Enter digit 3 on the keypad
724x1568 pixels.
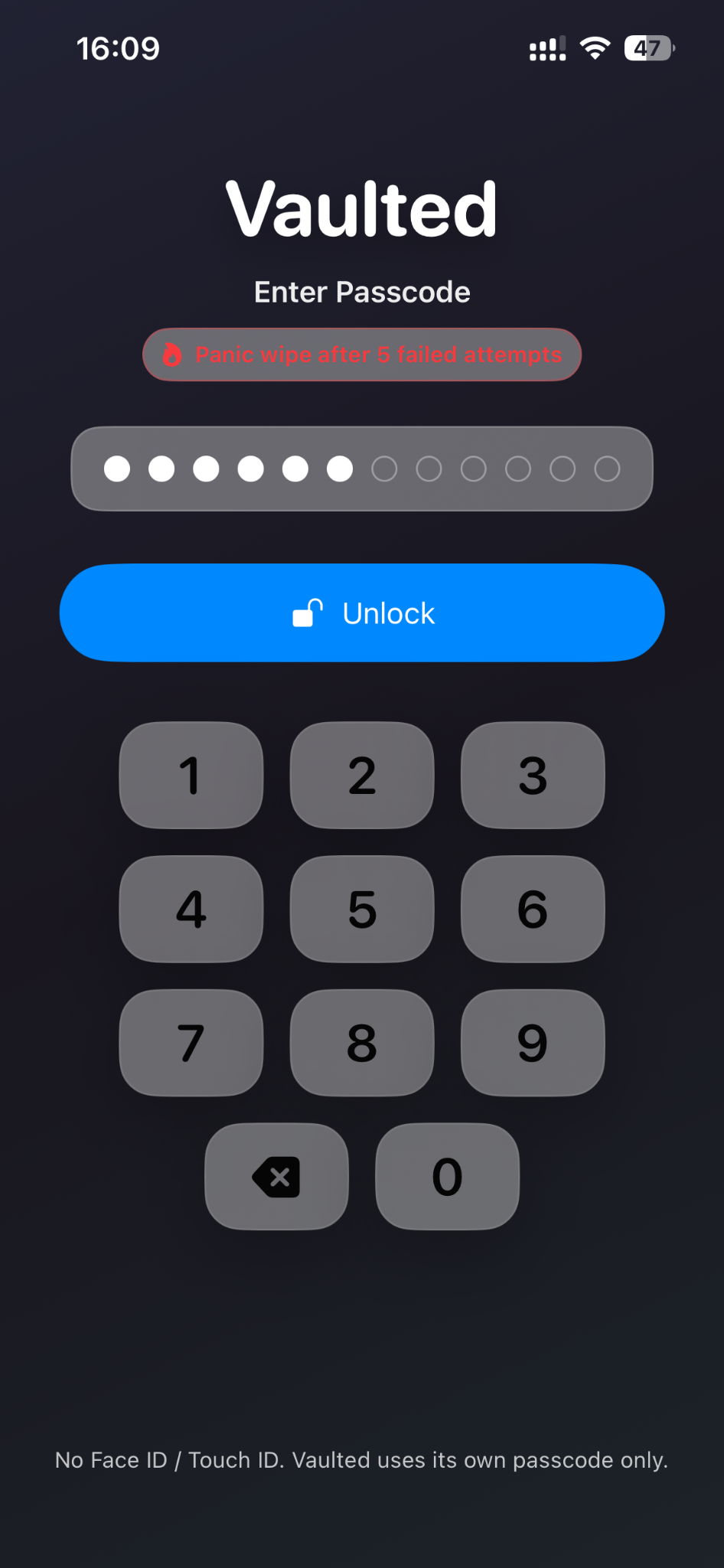click(533, 775)
